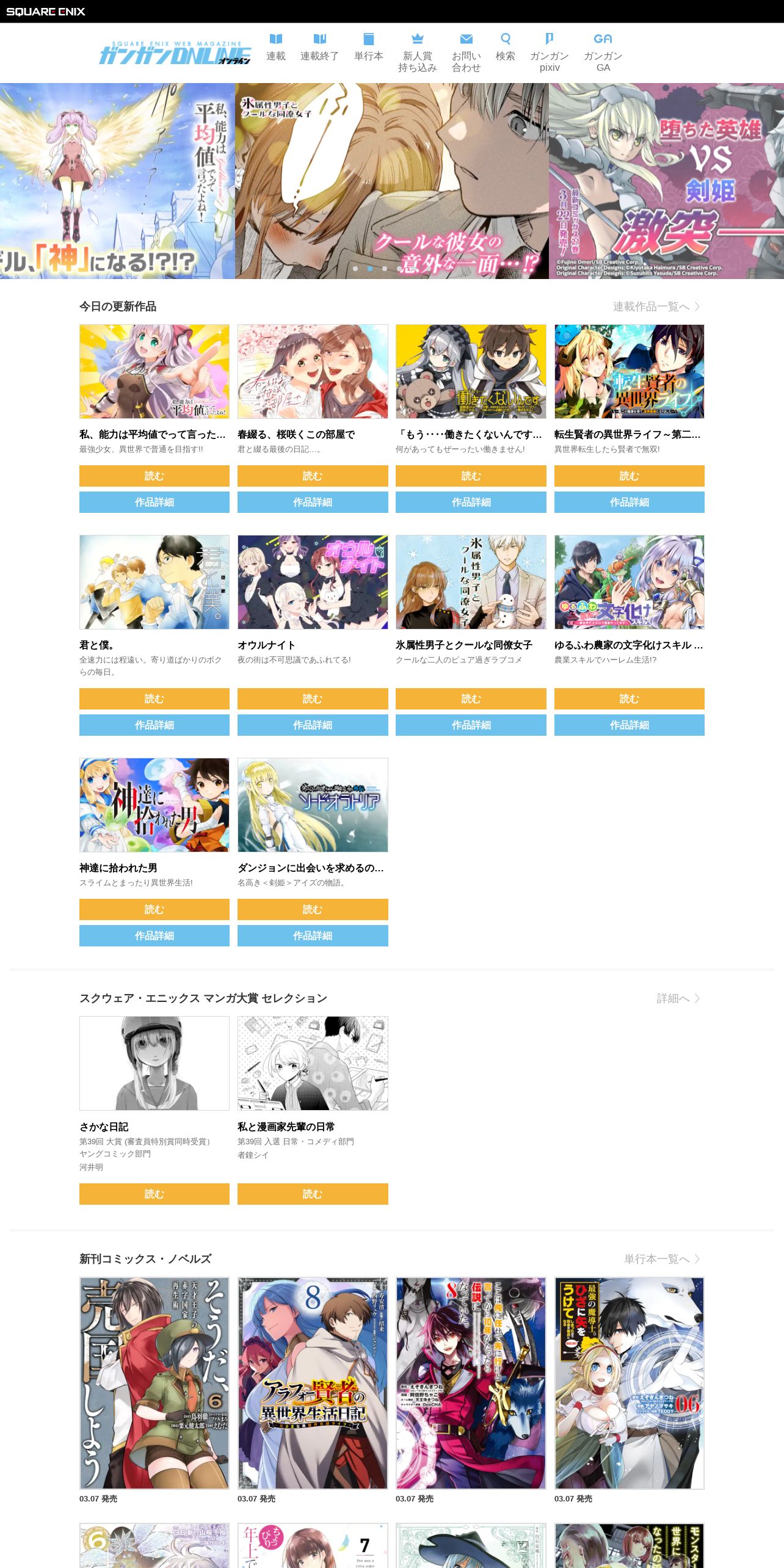The height and width of the screenshot is (1568, 784).
Task: Open 単行本一覧へ link
Action: coord(662,1259)
